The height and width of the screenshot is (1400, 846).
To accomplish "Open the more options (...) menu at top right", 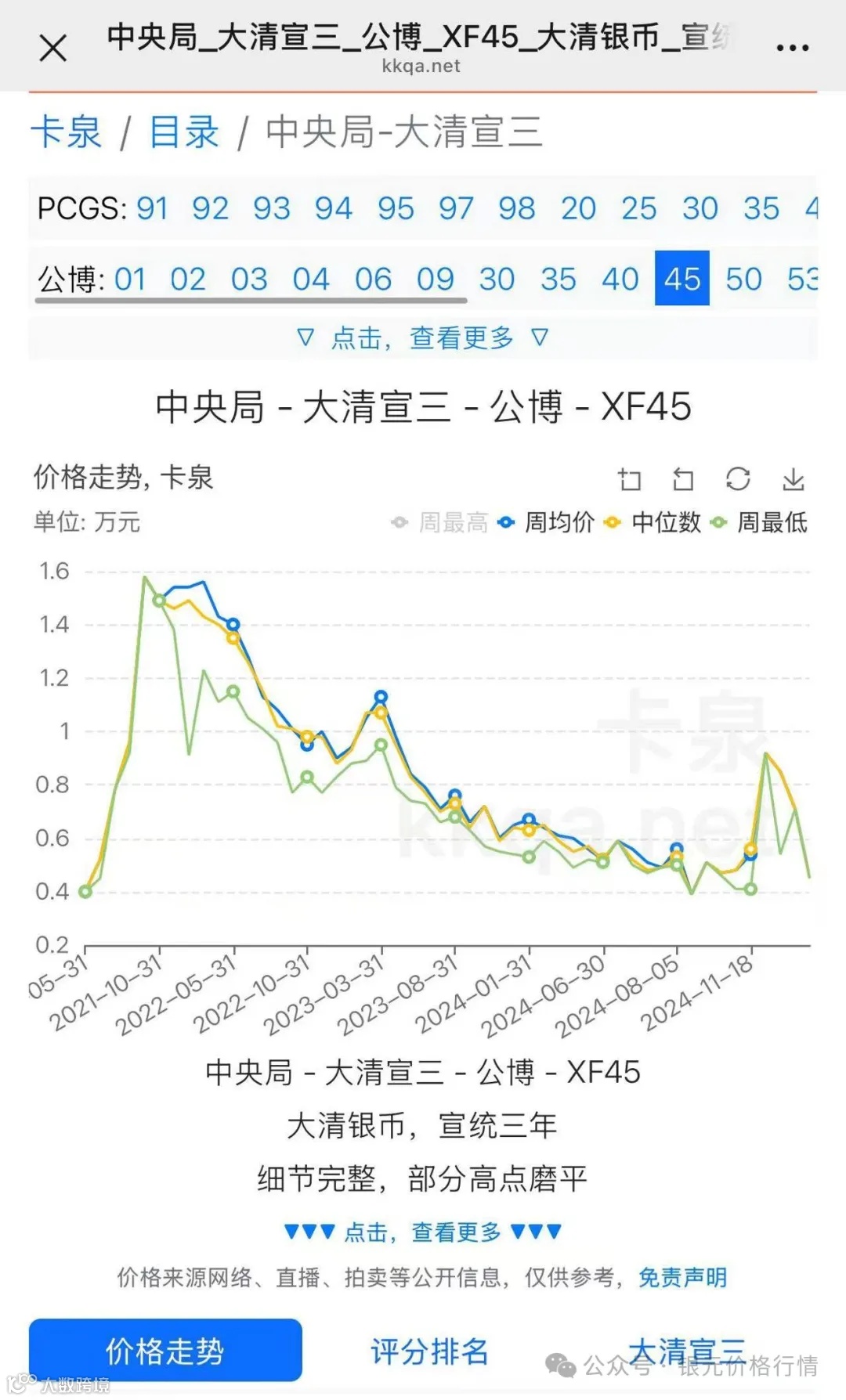I will pos(791,45).
